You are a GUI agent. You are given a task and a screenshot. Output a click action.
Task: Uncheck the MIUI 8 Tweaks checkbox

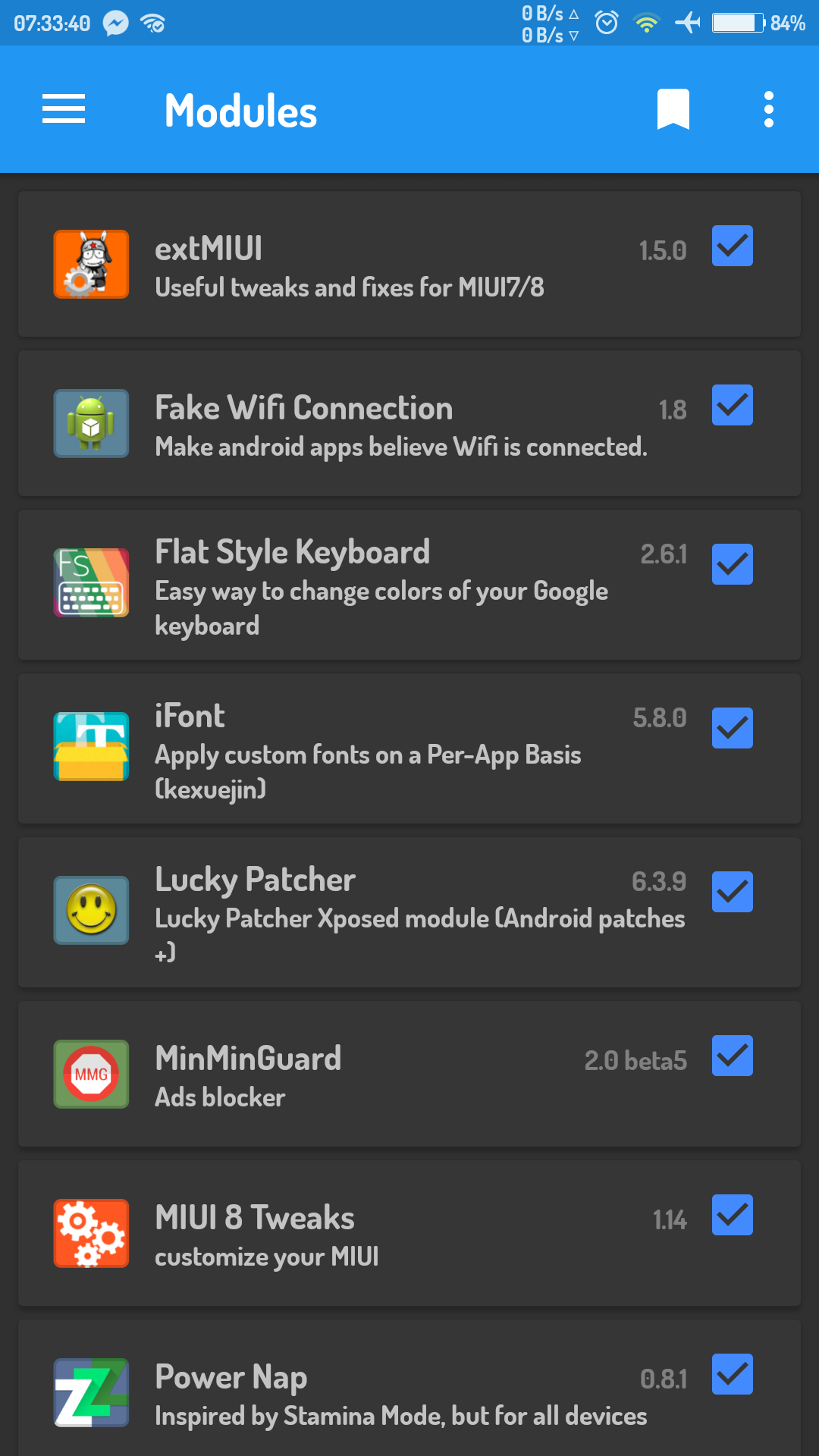coord(733,1215)
